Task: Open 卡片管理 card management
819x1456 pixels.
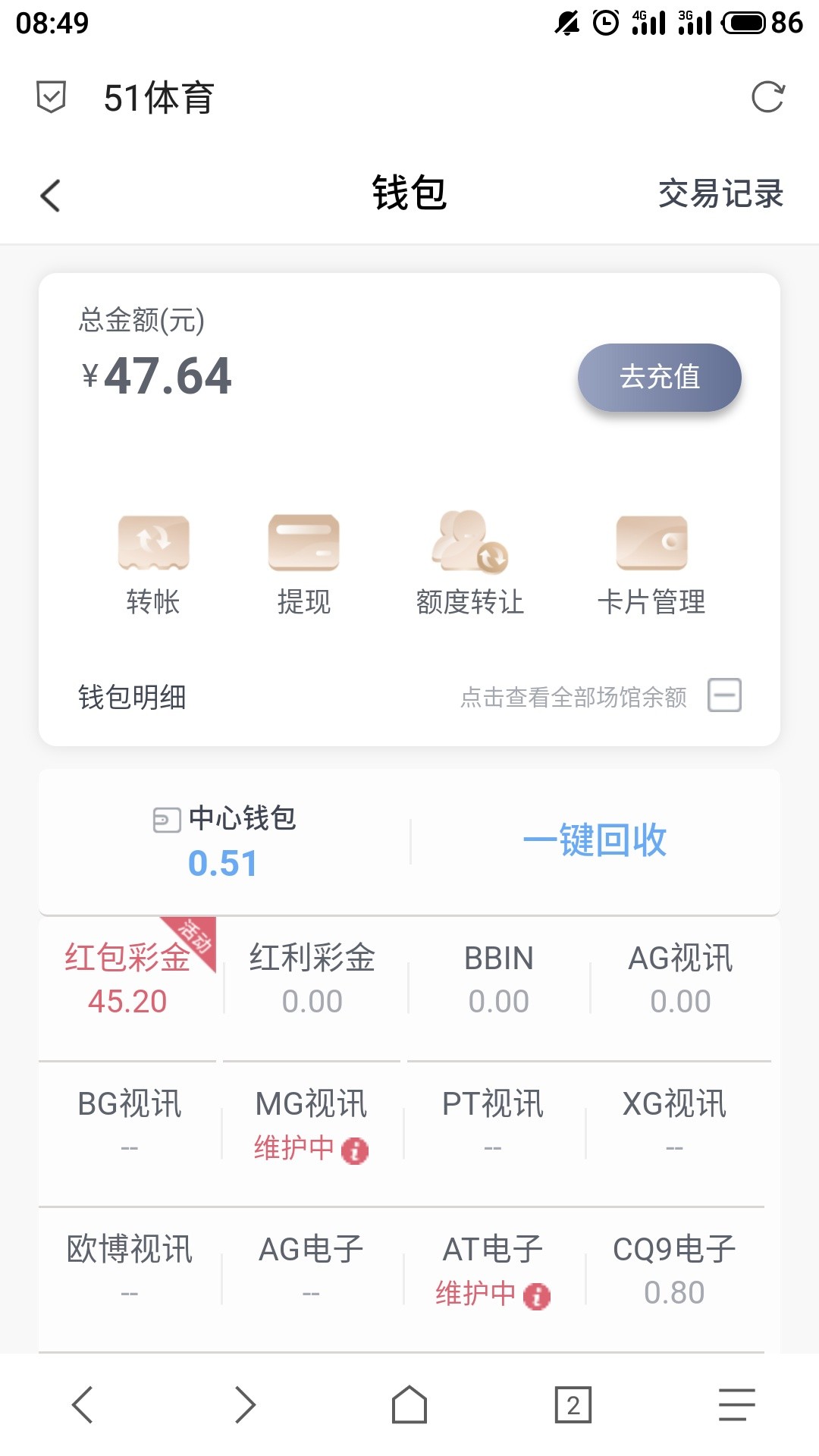Action: pos(651,563)
